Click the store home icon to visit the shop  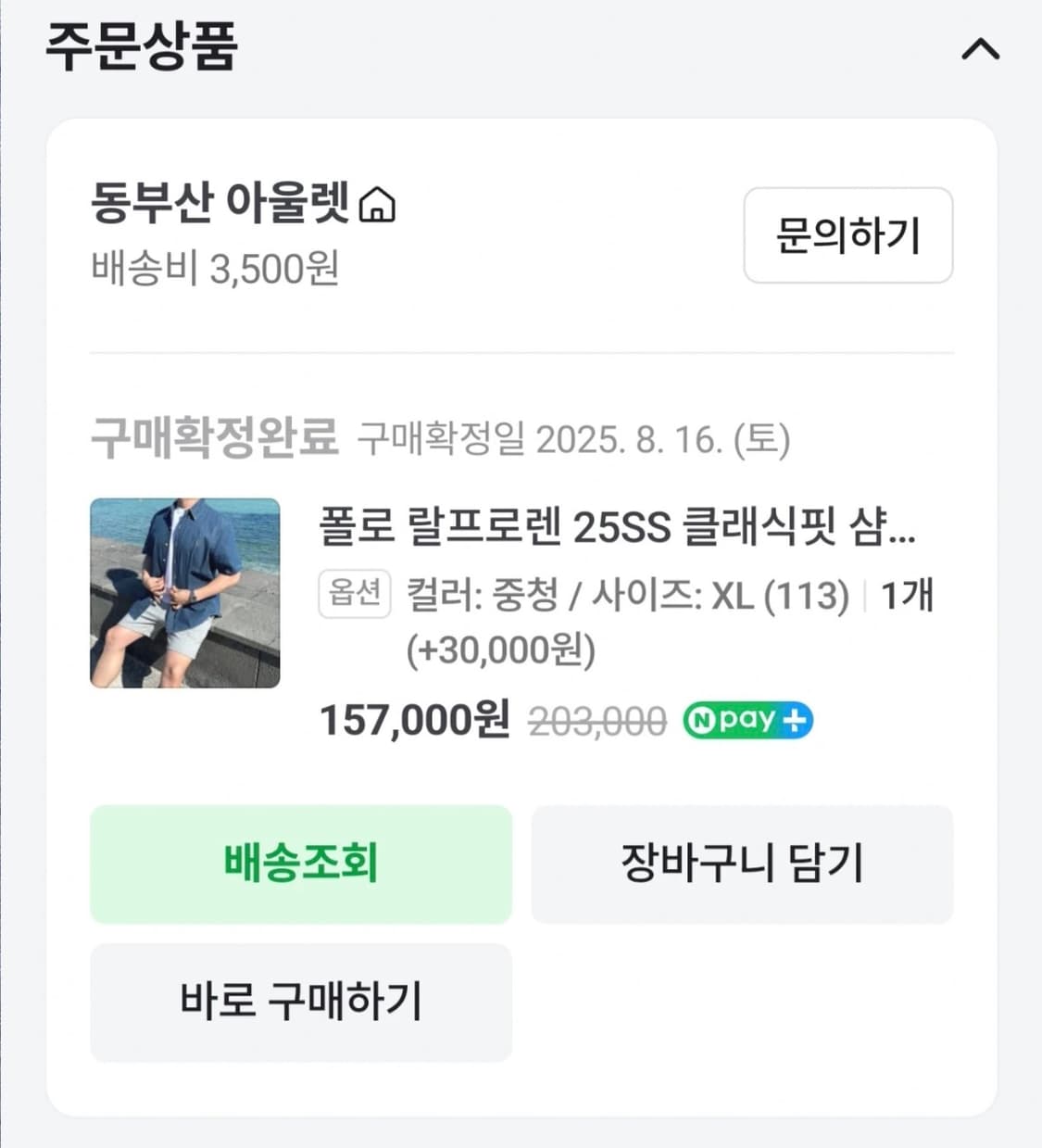click(x=379, y=207)
